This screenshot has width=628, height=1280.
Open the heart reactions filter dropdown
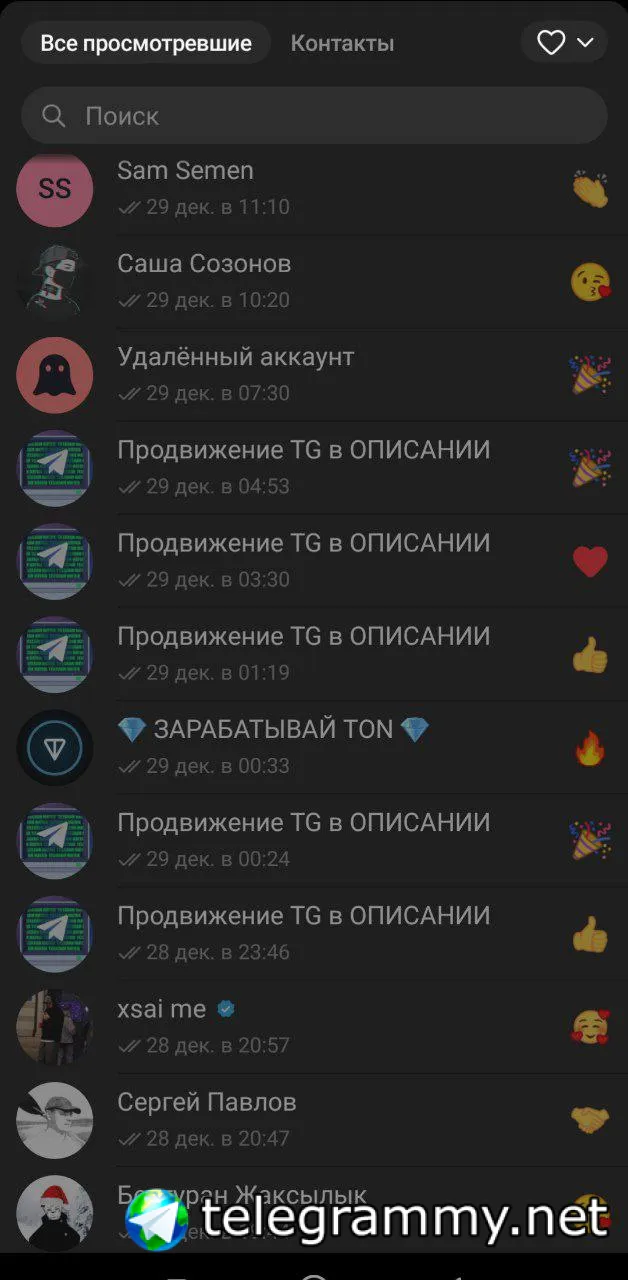564,43
